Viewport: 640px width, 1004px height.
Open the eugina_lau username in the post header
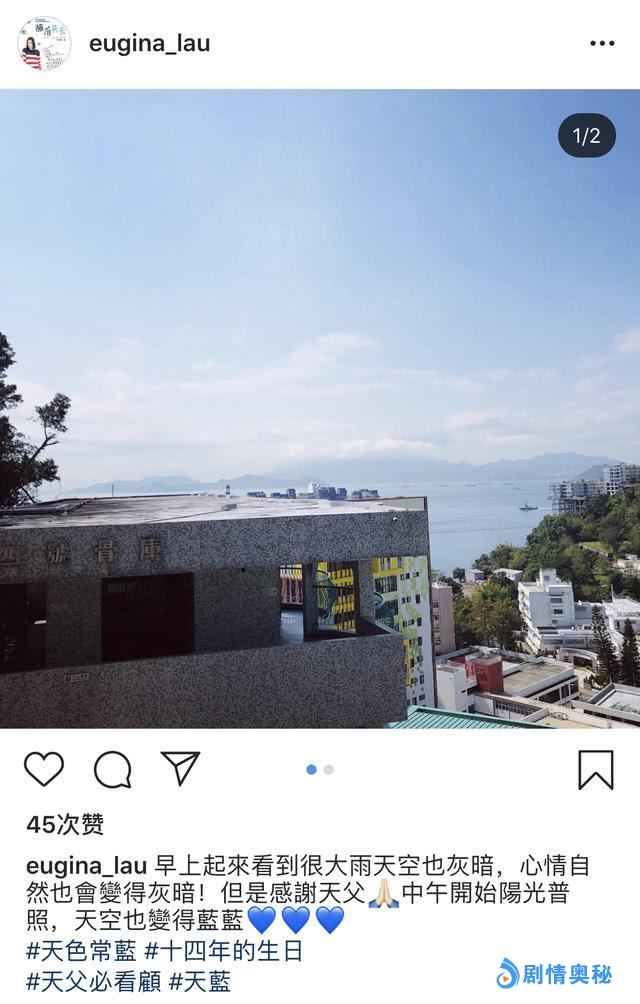click(x=149, y=44)
